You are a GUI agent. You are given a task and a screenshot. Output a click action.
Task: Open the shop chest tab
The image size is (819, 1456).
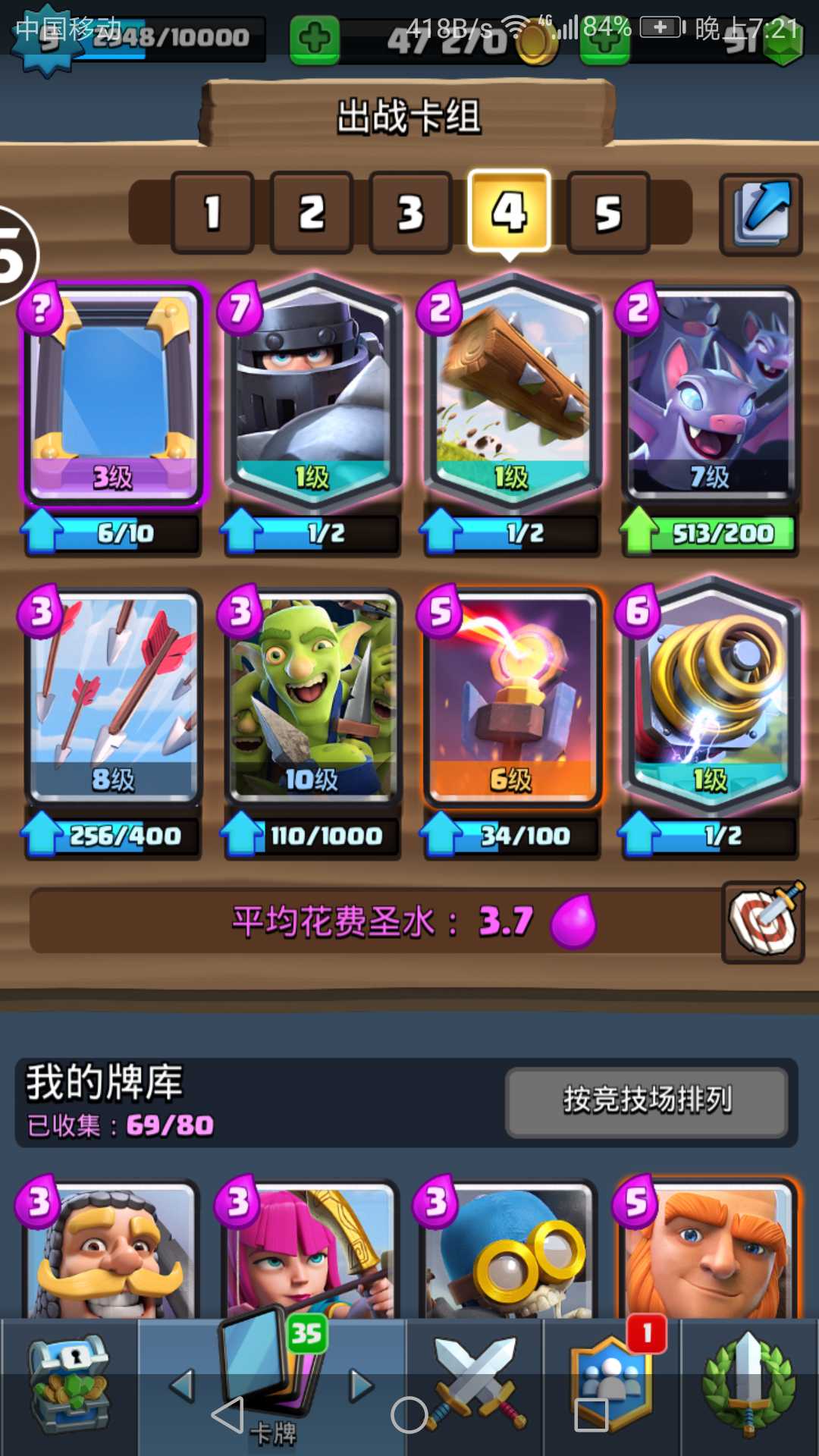coord(70,1385)
